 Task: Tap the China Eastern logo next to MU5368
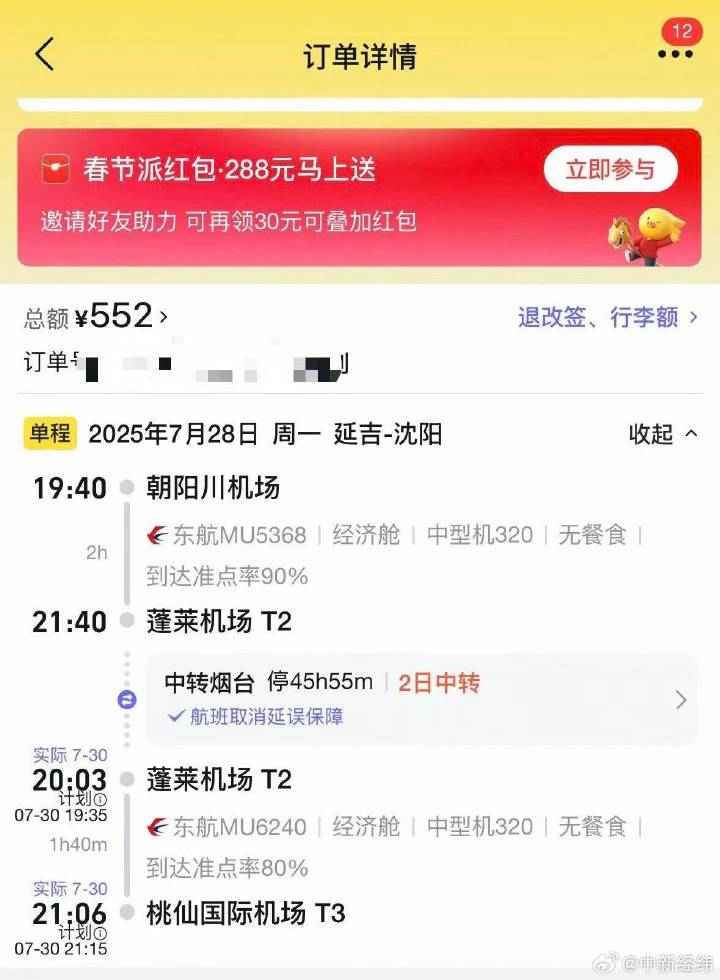[158, 535]
